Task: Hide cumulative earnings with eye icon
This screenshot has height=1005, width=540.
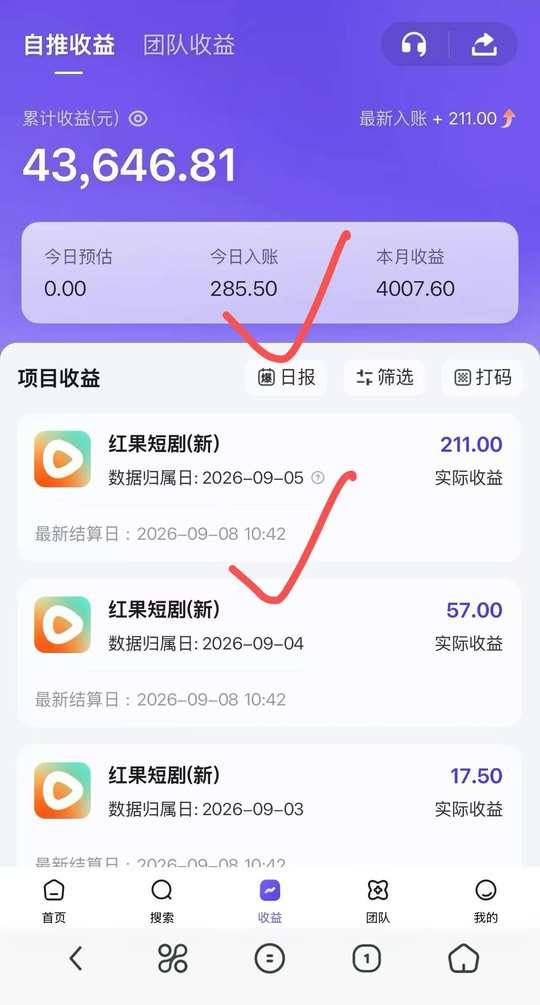Action: click(138, 119)
